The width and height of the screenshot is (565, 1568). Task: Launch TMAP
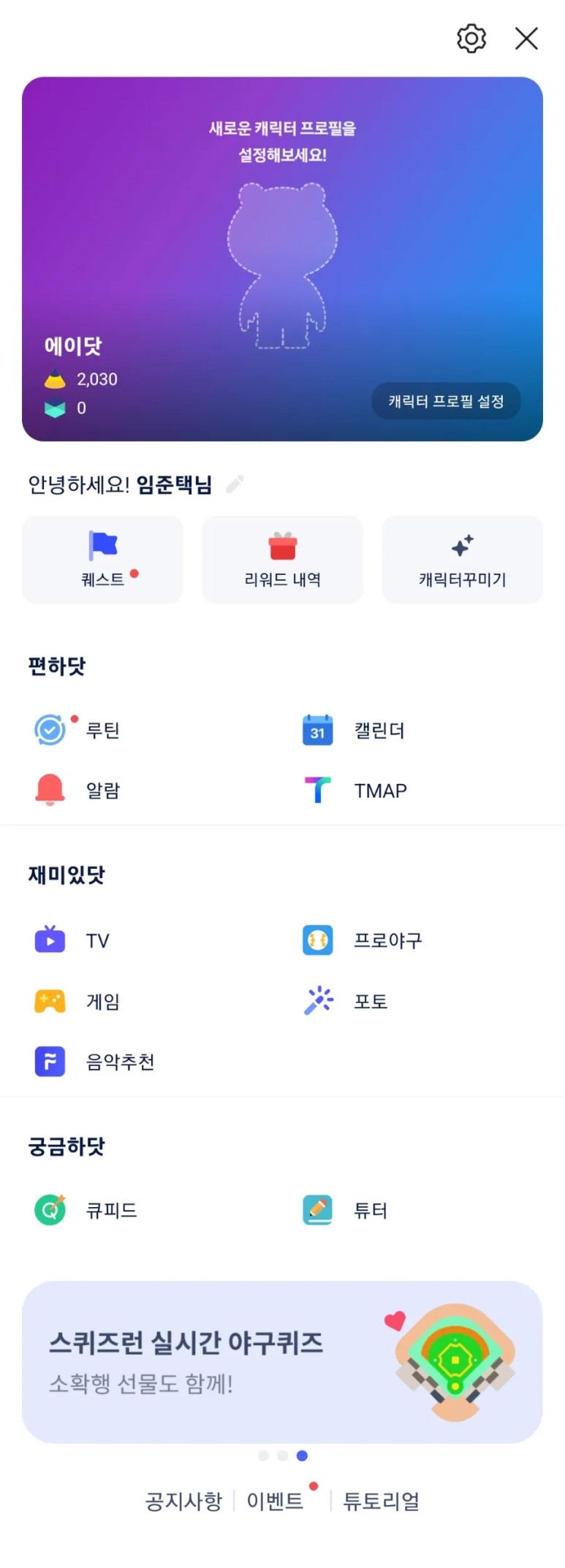[x=355, y=790]
